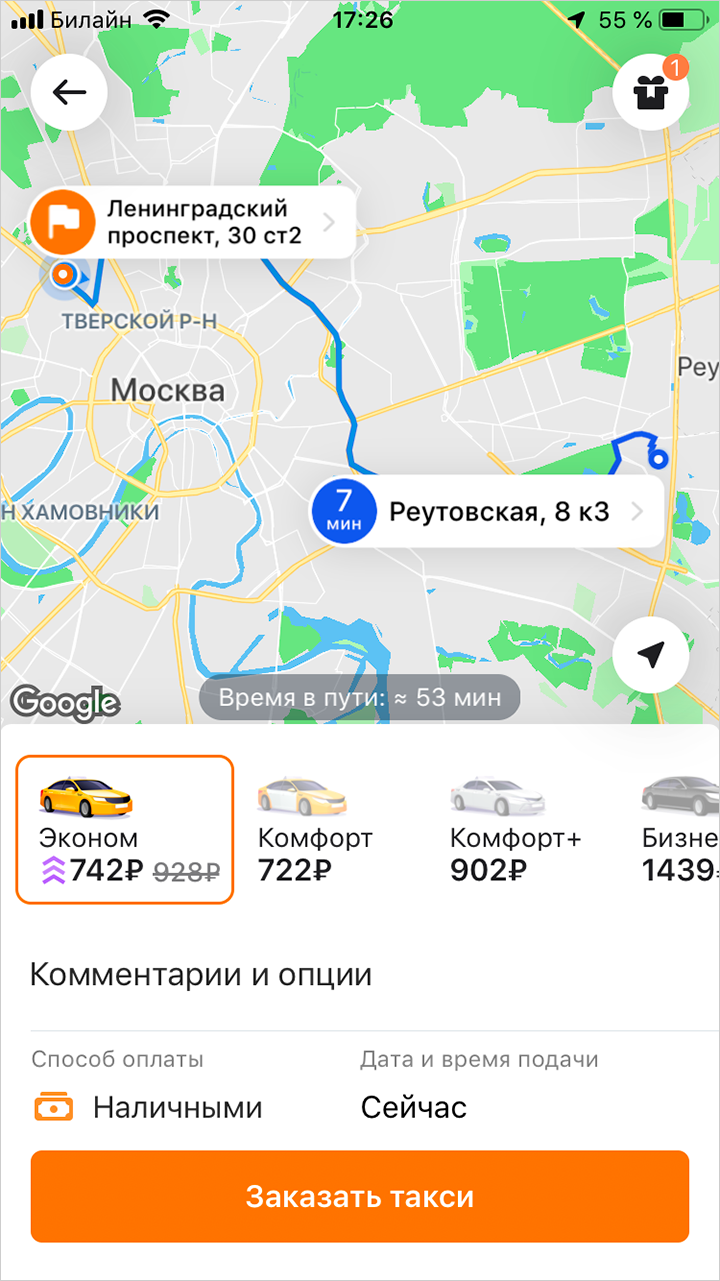Pick the Комфорт+ tariff
Viewport: 720px width, 1281px height.
(515, 829)
